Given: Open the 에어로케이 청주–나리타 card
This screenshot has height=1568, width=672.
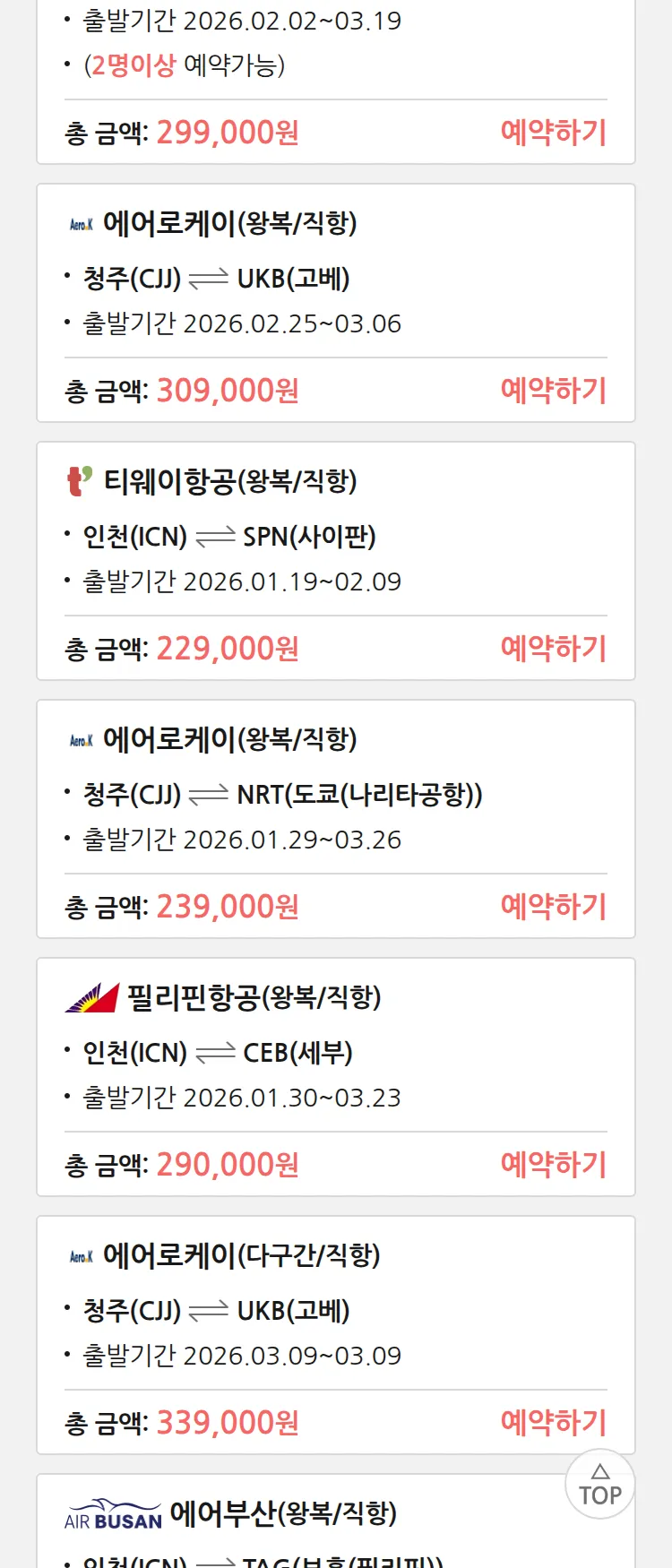Looking at the screenshot, I should coord(230,740).
